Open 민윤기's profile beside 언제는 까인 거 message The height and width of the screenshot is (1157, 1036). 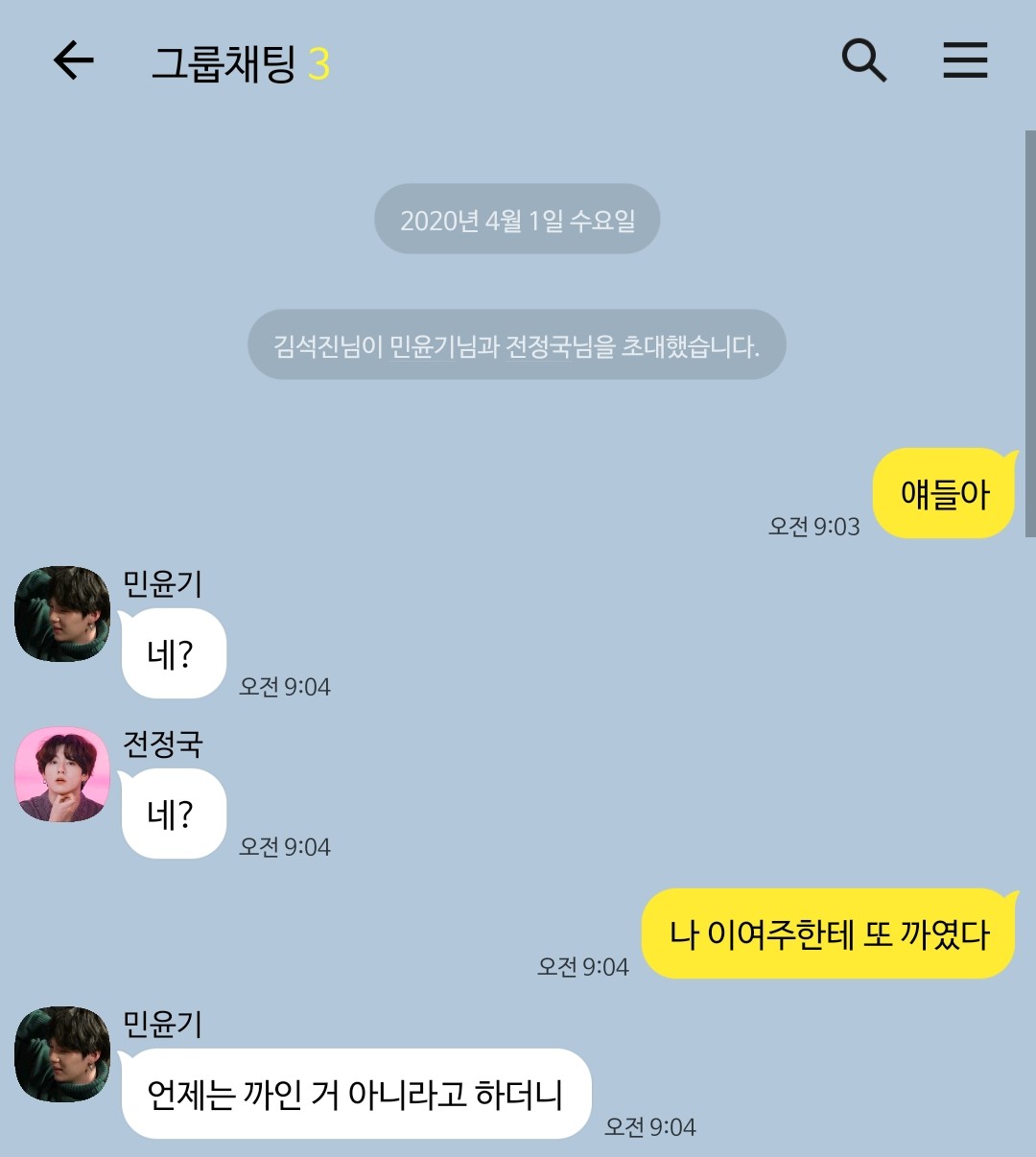(x=62, y=1053)
